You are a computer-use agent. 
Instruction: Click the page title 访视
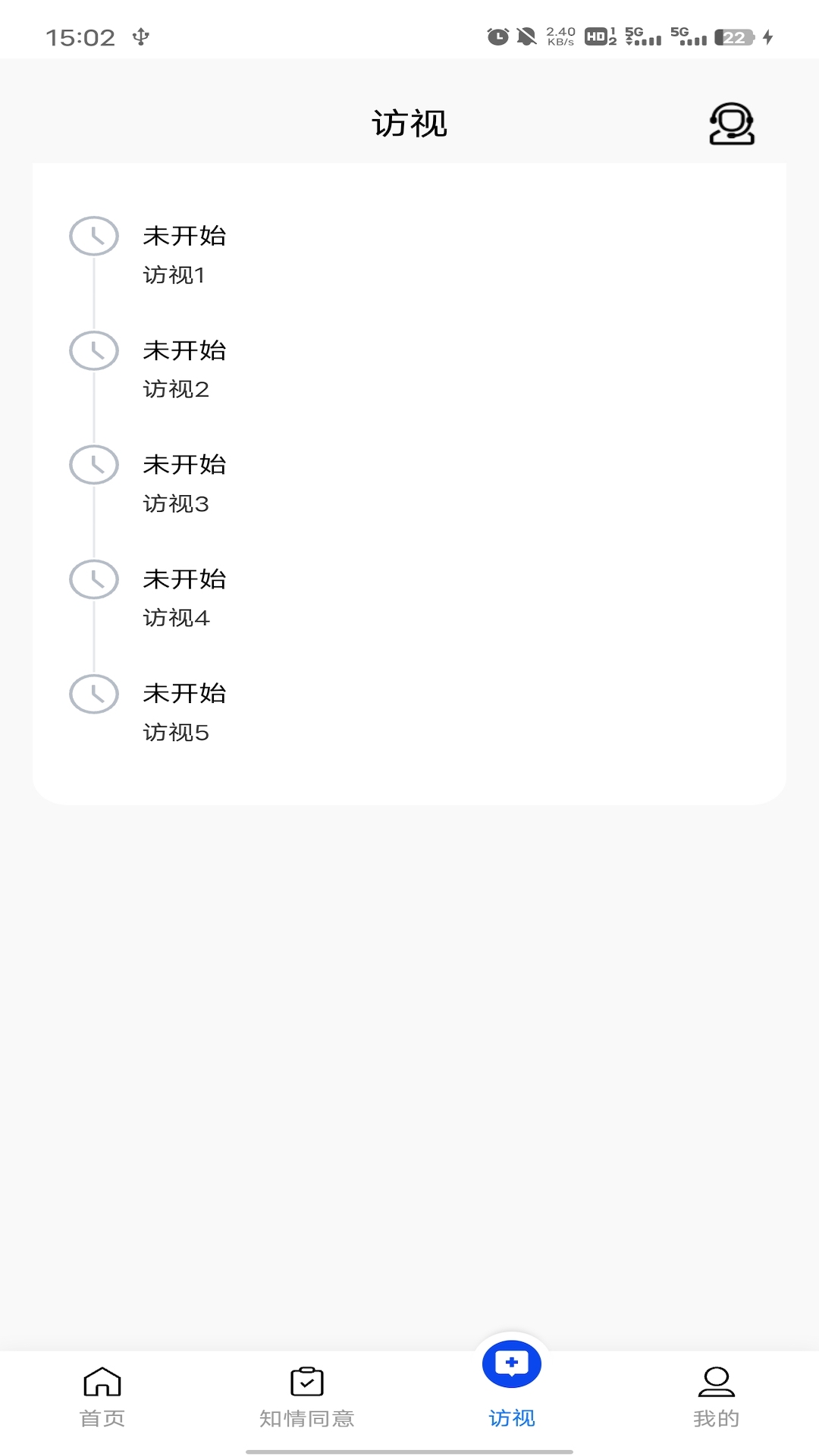click(409, 124)
